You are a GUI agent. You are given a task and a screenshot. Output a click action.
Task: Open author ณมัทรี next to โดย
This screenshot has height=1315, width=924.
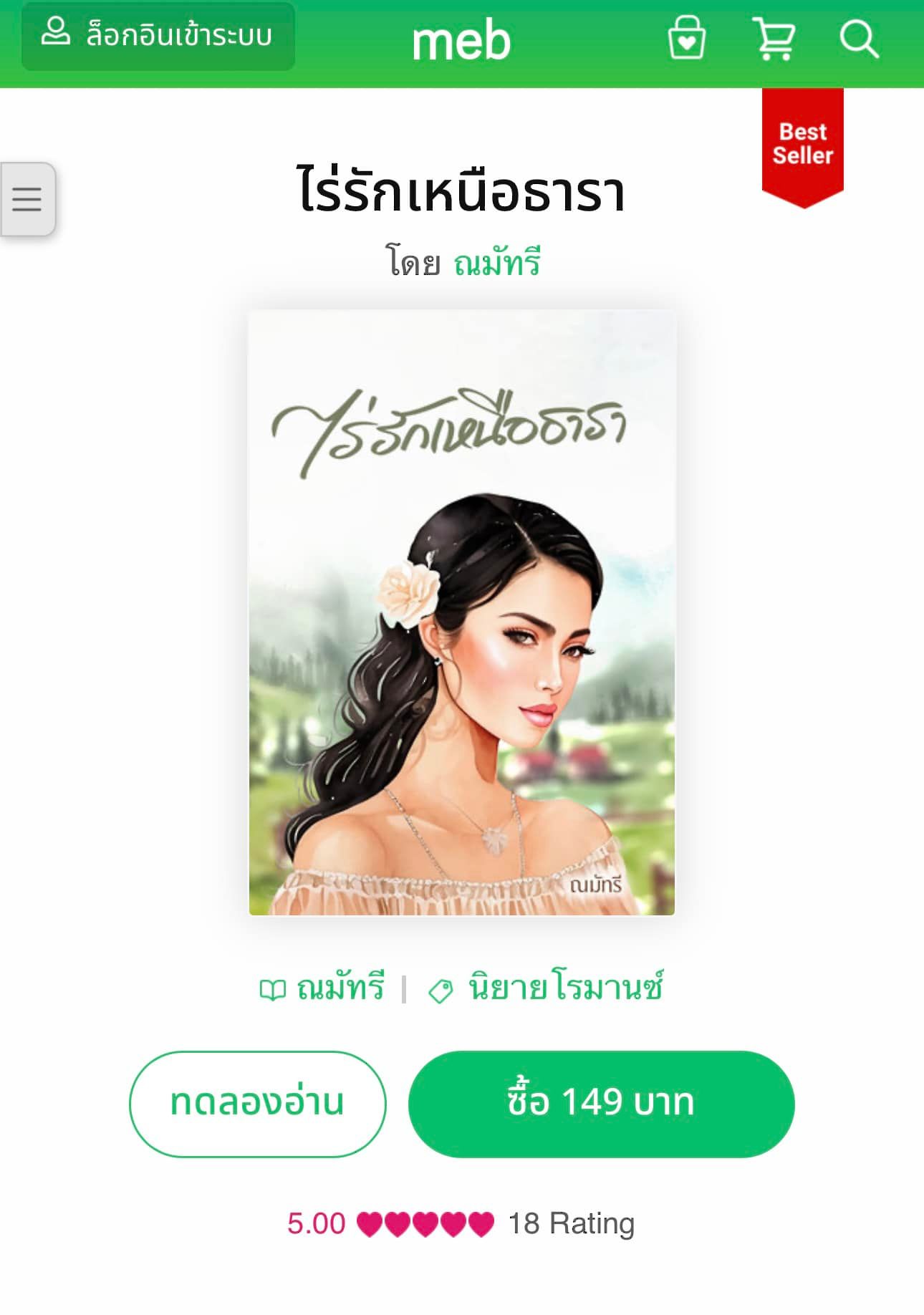click(497, 262)
